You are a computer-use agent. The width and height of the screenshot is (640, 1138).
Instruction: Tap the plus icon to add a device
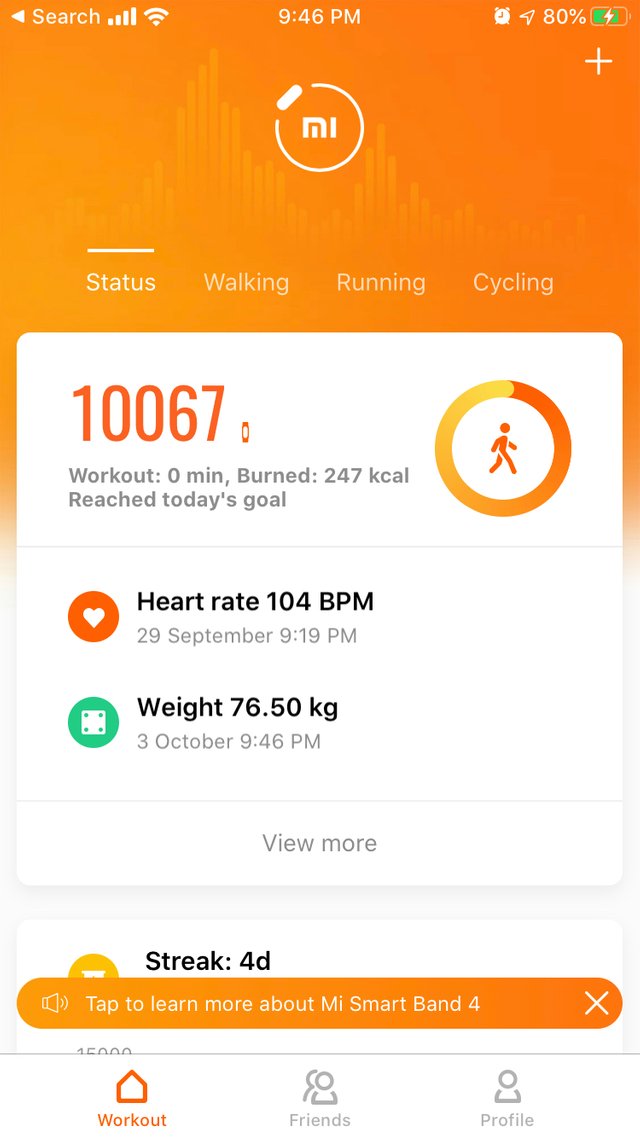[599, 62]
